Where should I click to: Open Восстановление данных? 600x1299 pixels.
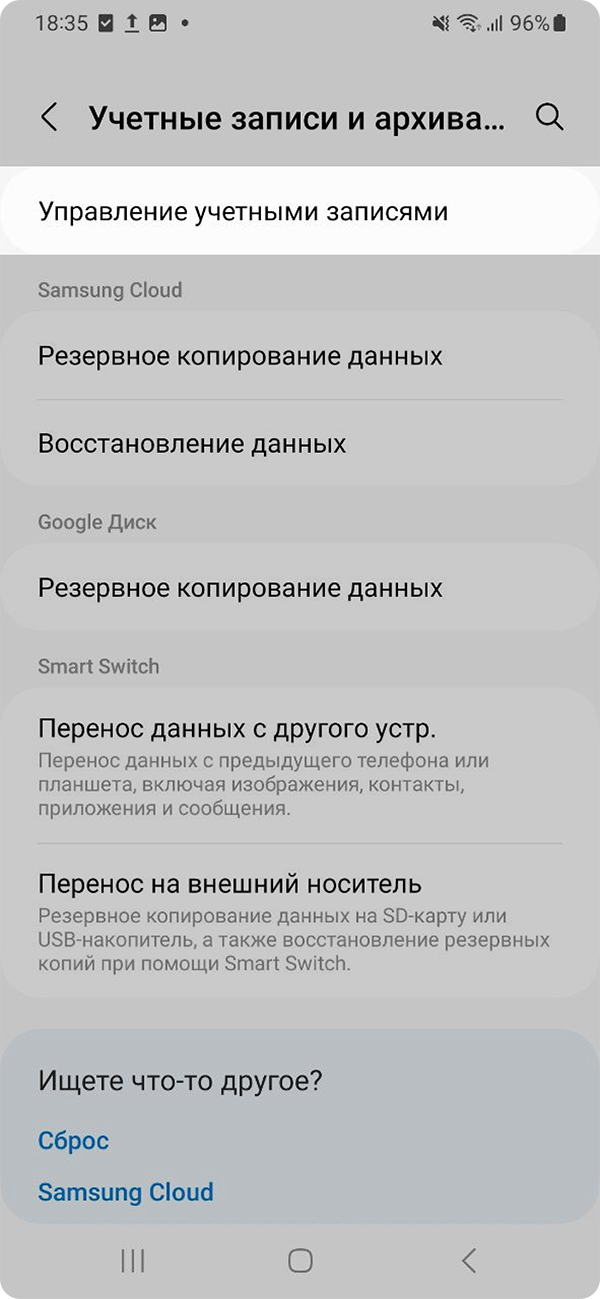tap(192, 443)
